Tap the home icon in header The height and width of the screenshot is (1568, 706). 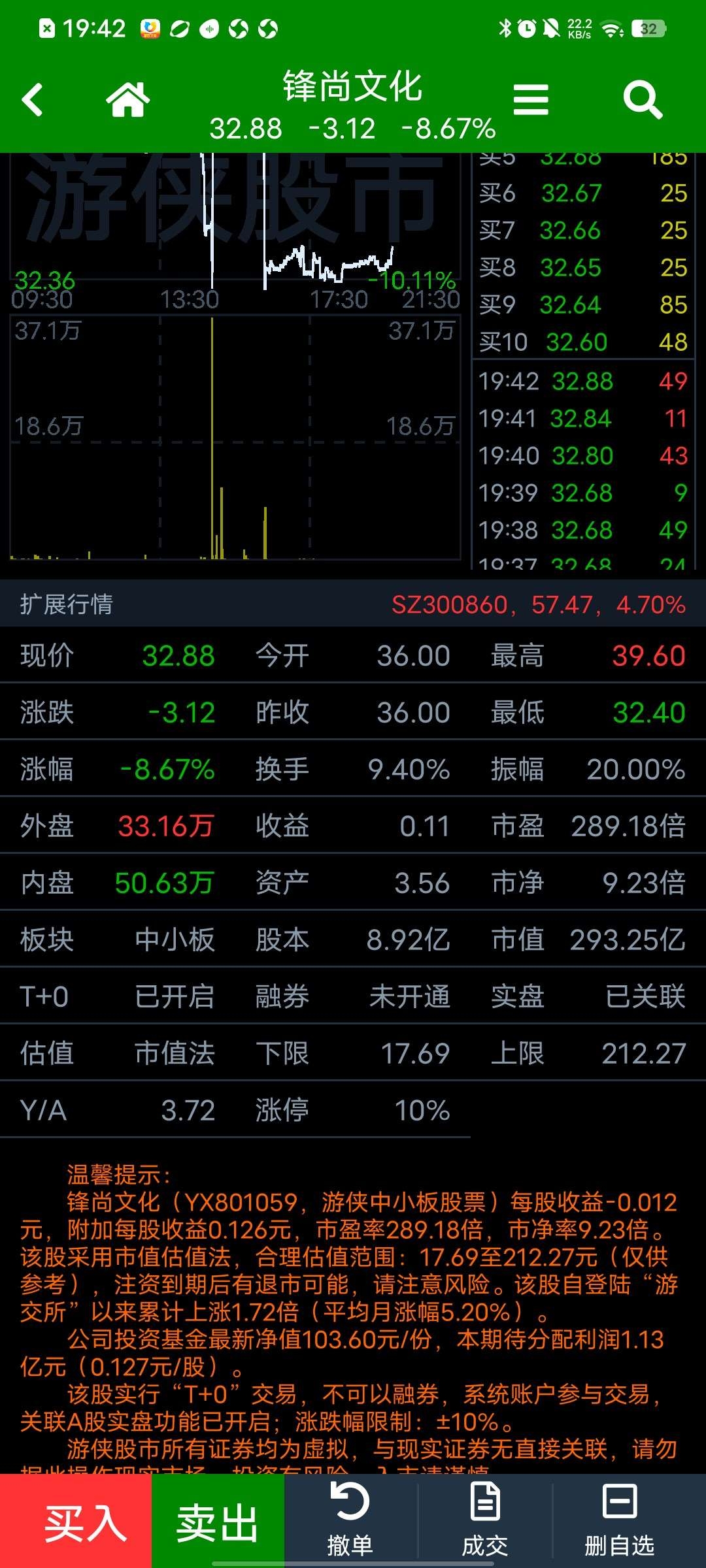click(x=128, y=99)
